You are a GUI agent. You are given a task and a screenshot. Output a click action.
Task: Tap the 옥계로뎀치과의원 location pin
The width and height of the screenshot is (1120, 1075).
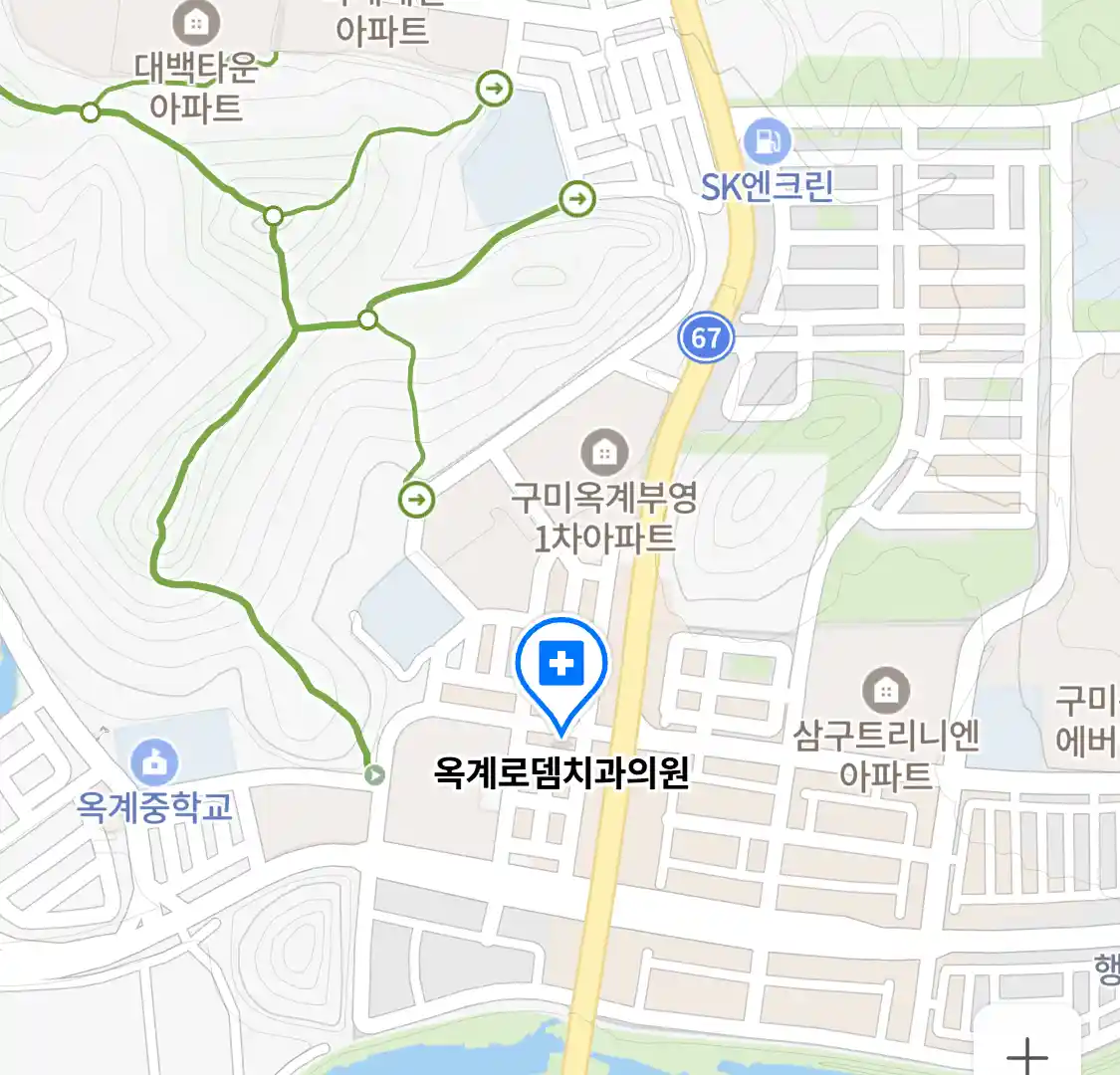tap(561, 665)
